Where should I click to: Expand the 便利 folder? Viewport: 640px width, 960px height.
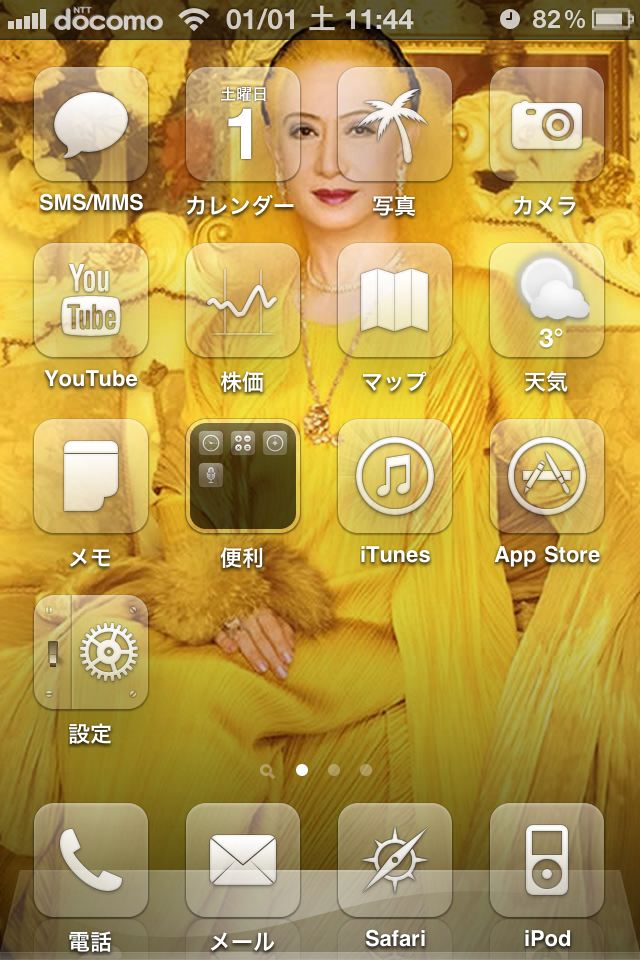(243, 476)
